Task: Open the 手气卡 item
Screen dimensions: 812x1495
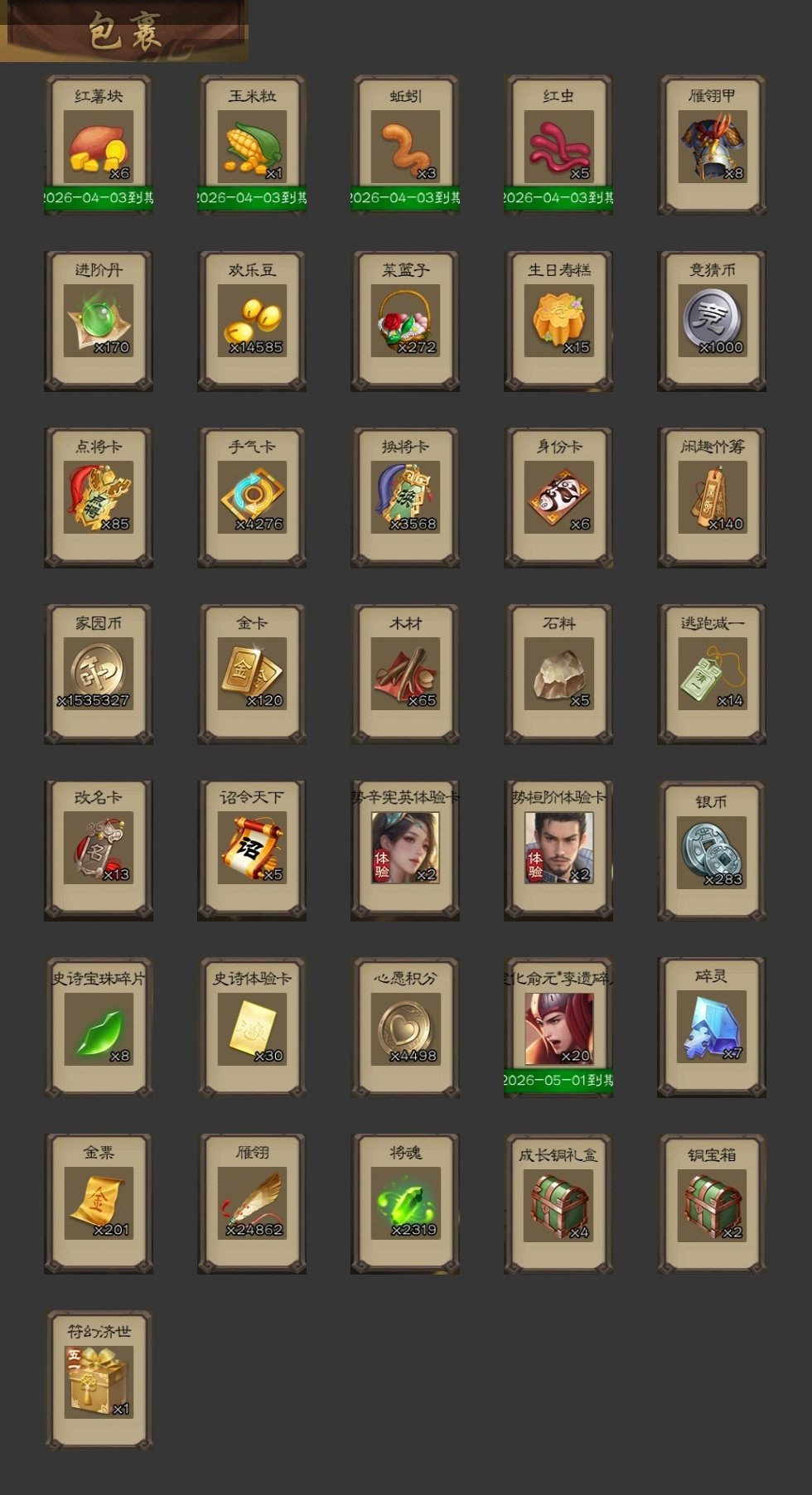Action: 252,497
